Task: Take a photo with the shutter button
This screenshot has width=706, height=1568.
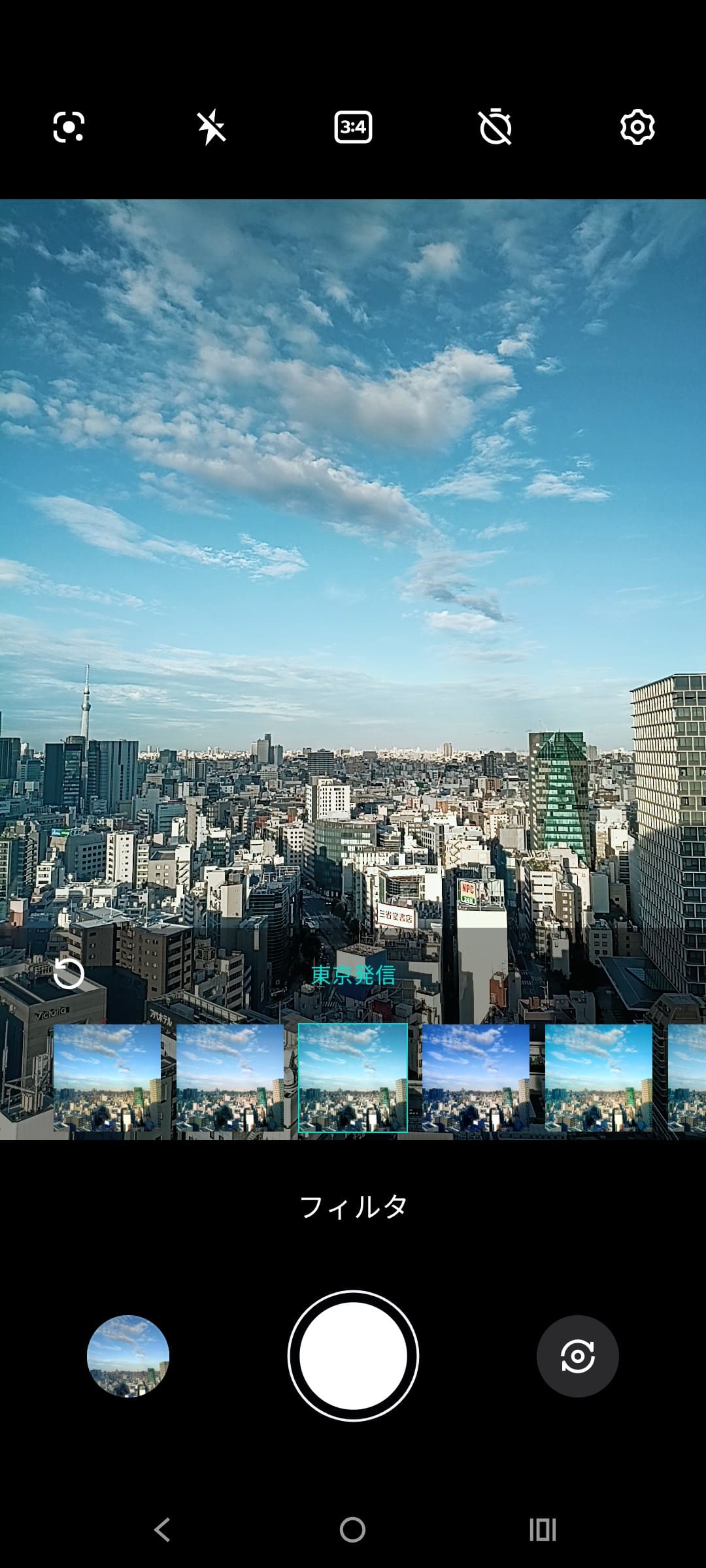Action: 353,1356
